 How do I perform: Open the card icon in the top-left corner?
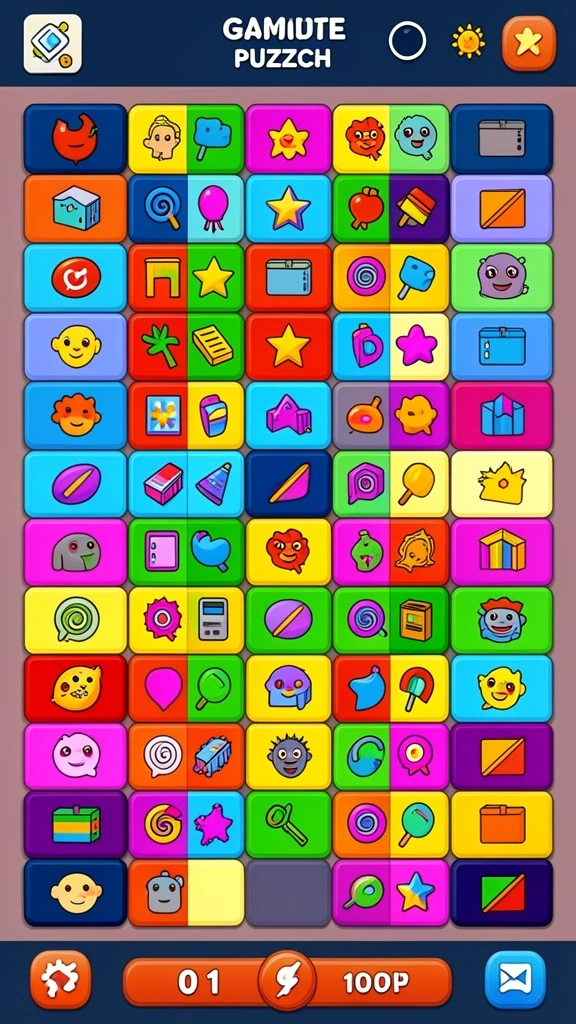coord(53,44)
